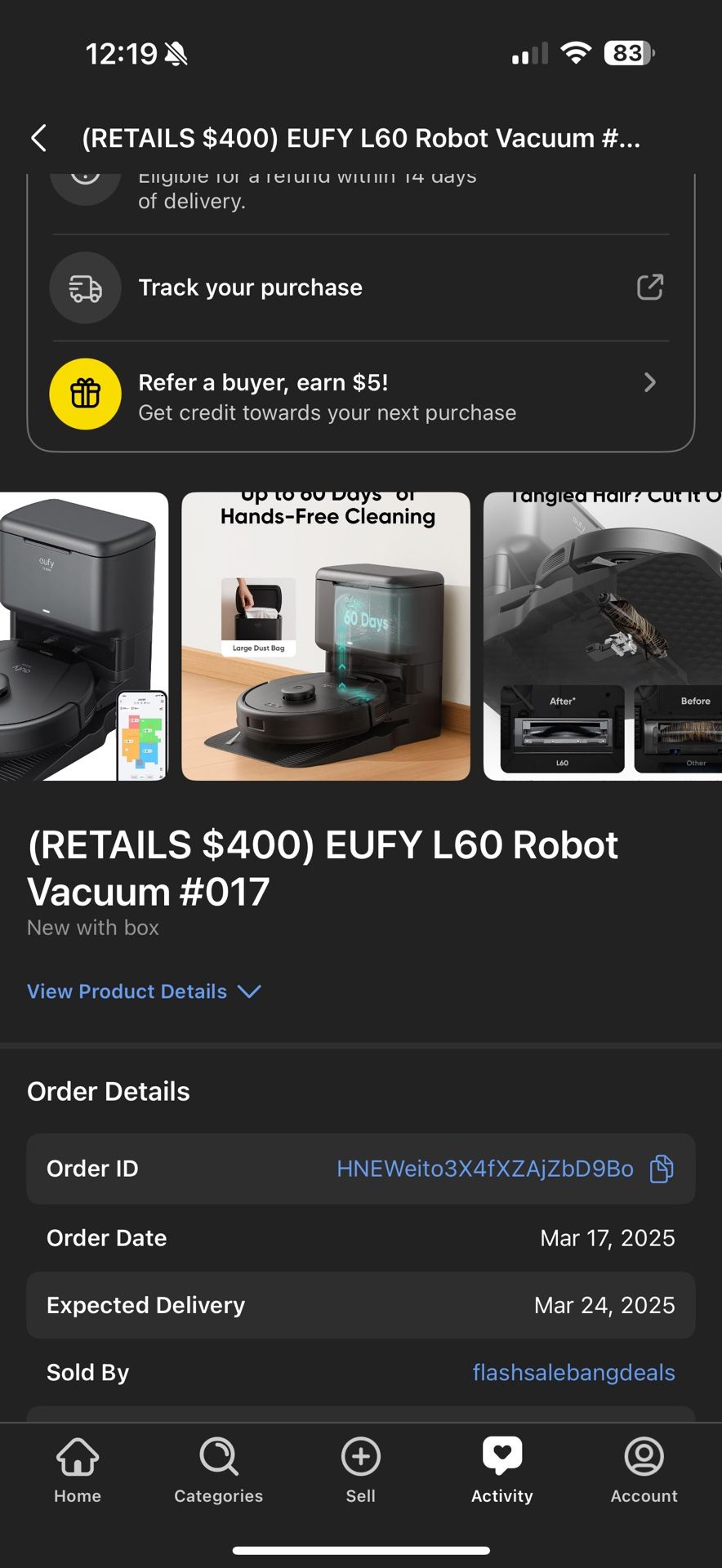Open the Tangled Hair product image
722x1568 pixels.
[603, 636]
